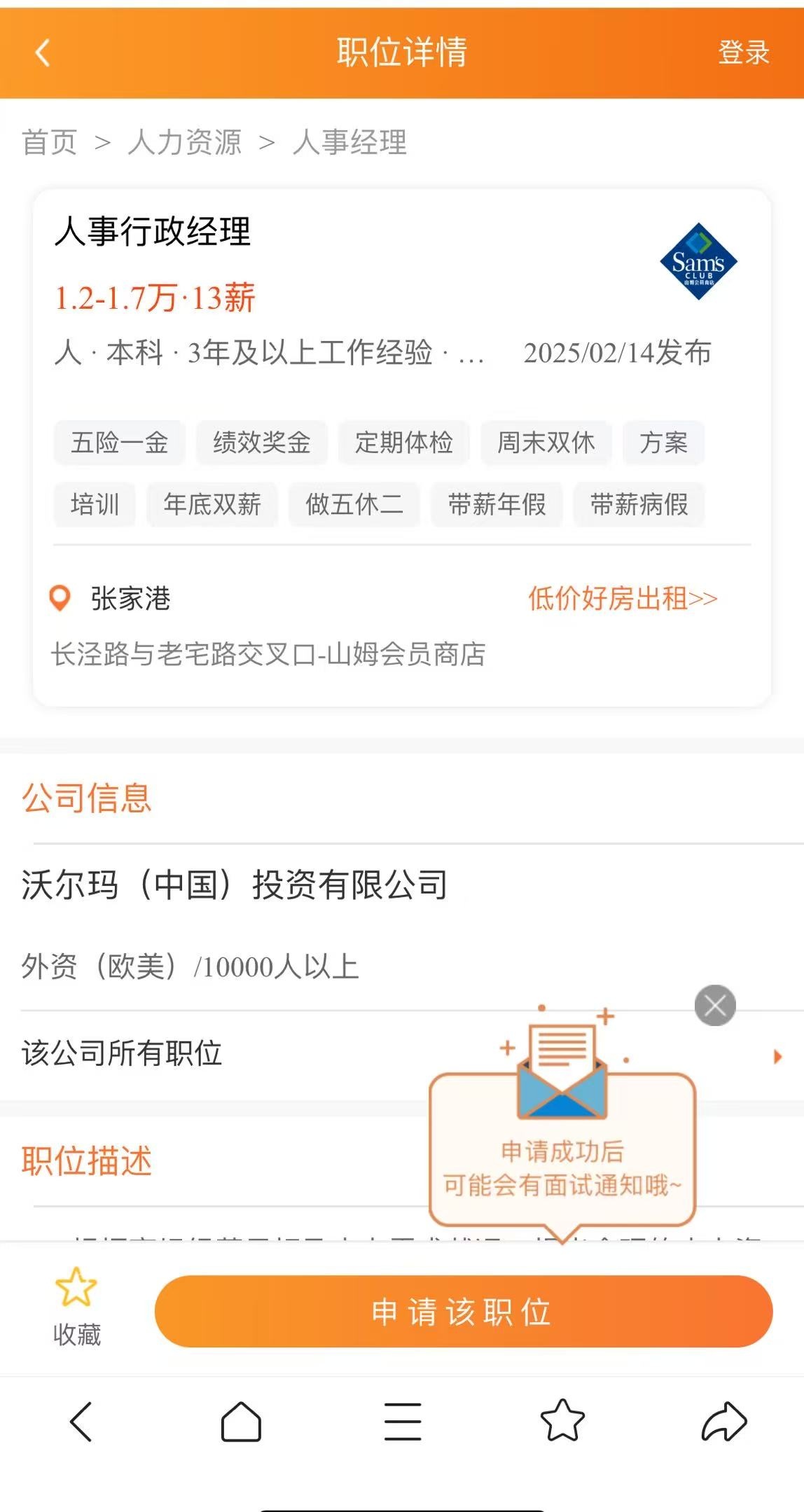Open the 首页 breadcrumb link
Screen dimensions: 804x1512
(49, 142)
